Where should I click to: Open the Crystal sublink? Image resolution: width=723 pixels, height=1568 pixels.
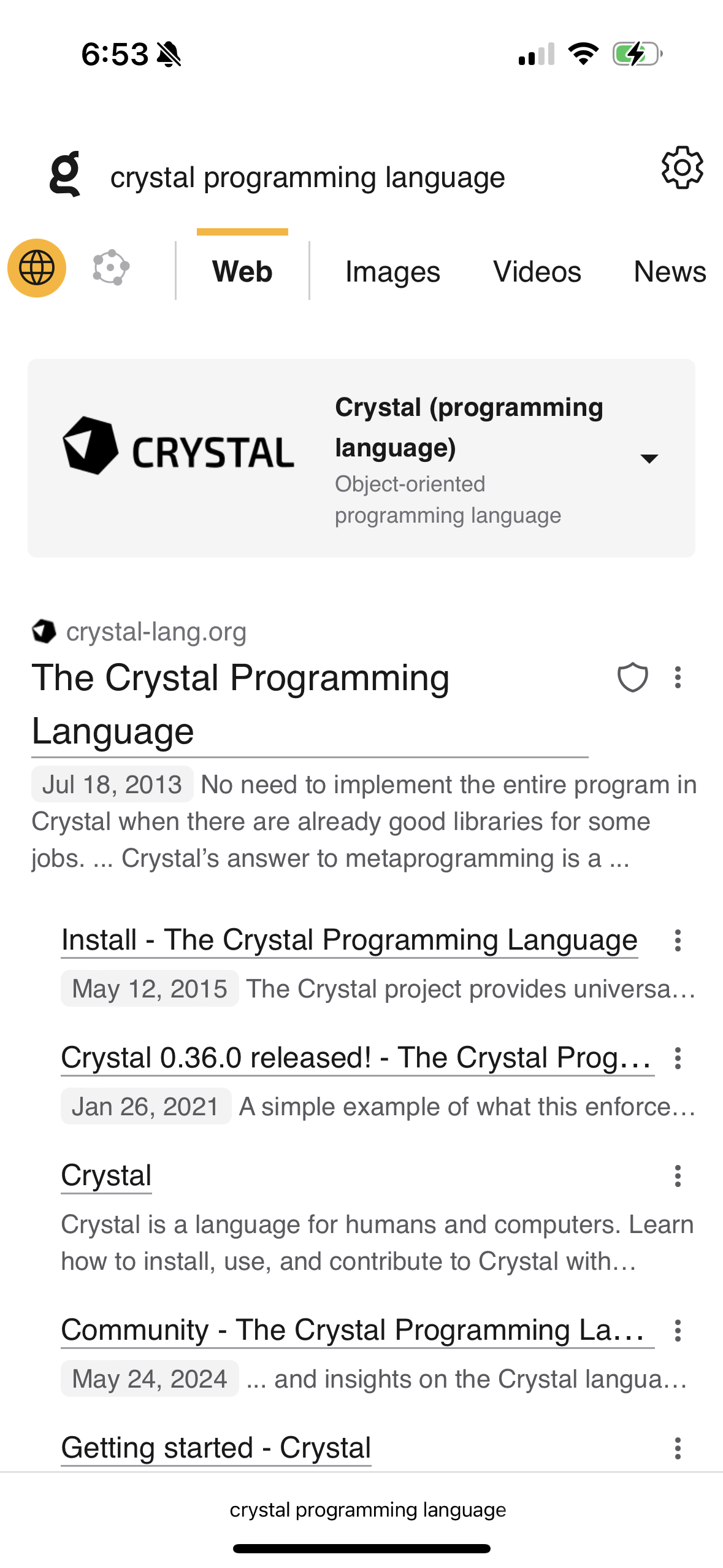(106, 1175)
